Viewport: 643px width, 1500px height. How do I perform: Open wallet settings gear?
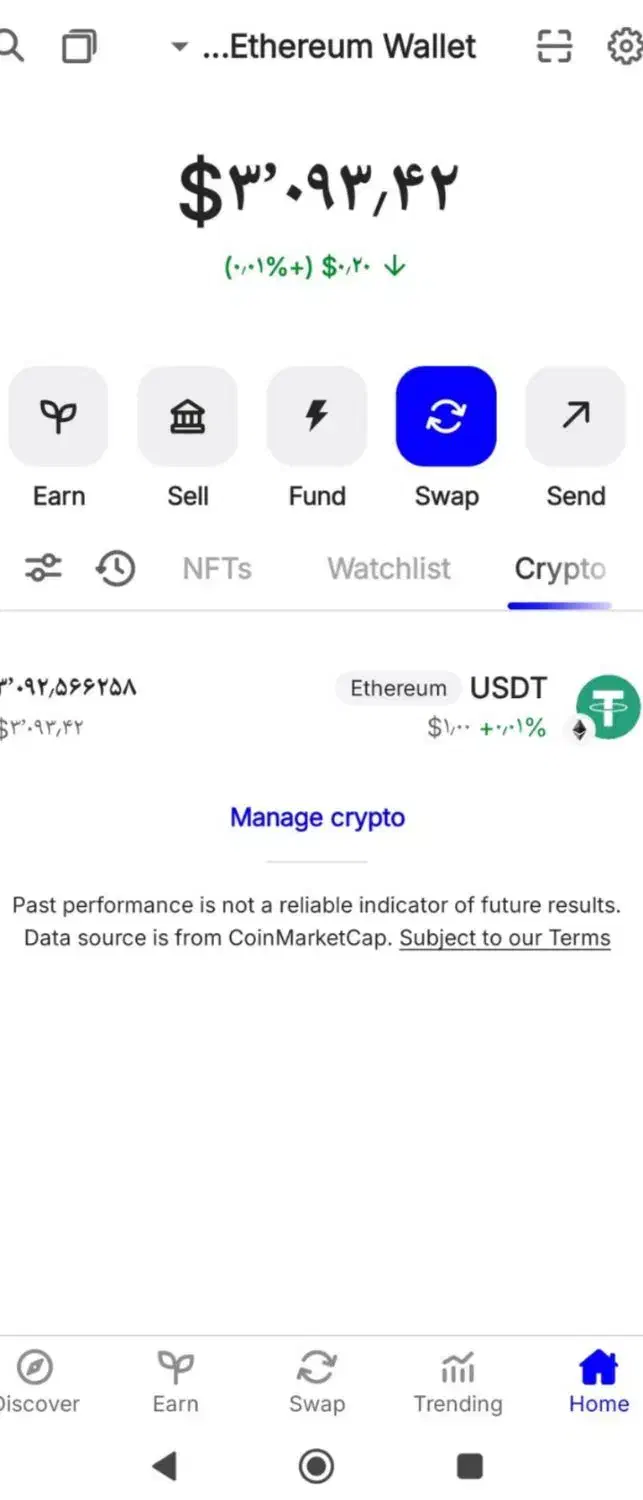pos(625,46)
